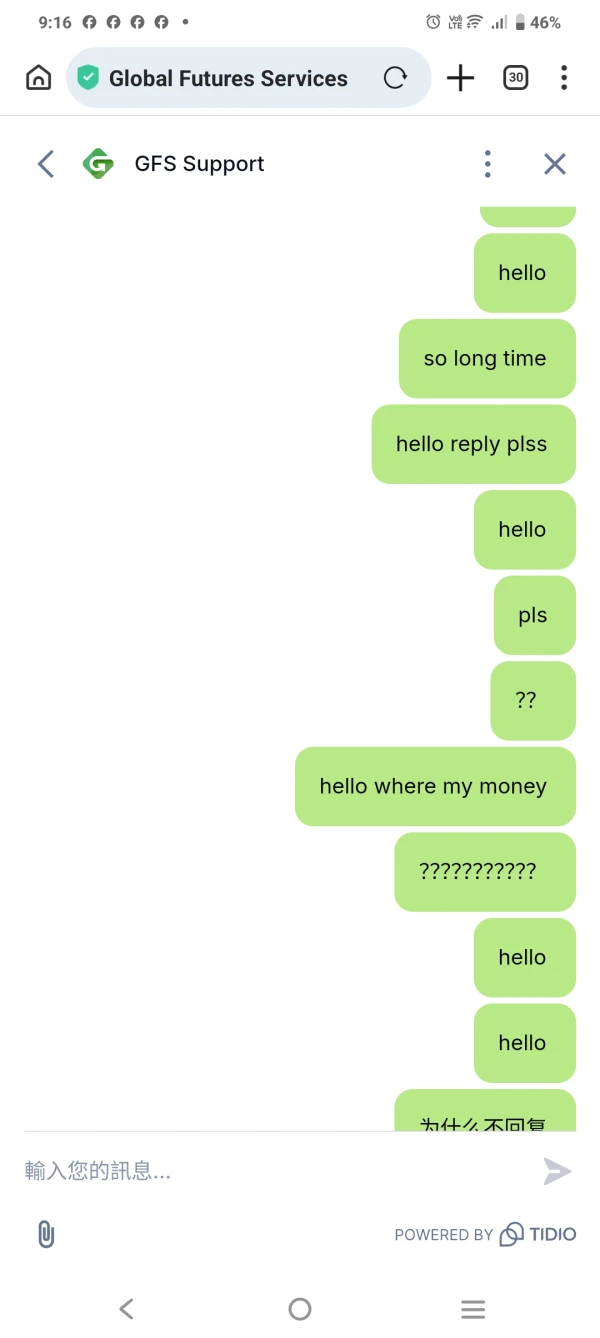Open the tab switcher showing 30 tabs
Image resolution: width=600 pixels, height=1338 pixels.
tap(515, 78)
